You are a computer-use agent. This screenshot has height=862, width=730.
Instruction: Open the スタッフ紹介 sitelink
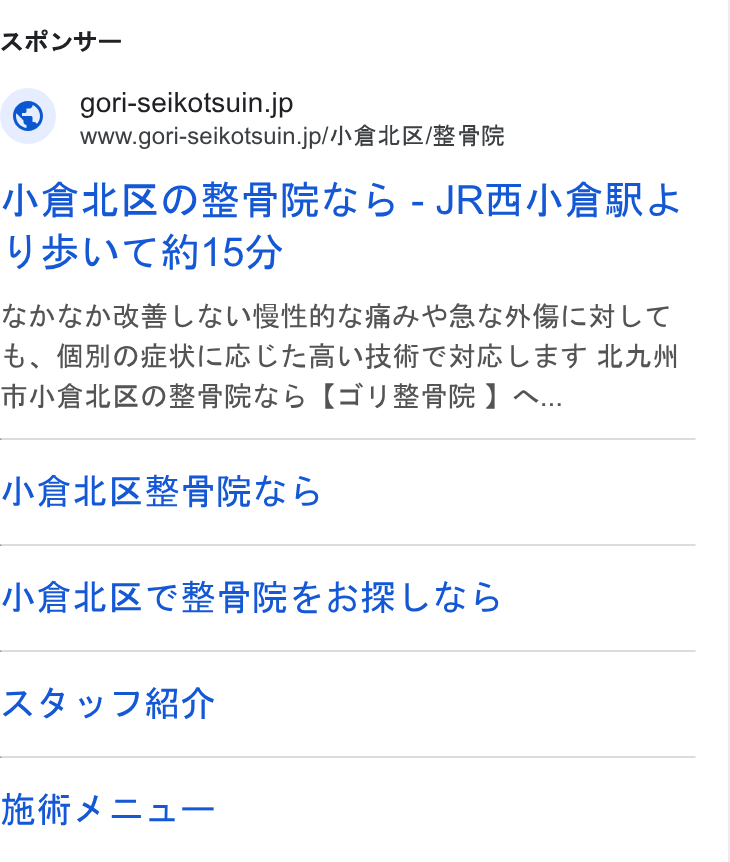click(x=108, y=704)
